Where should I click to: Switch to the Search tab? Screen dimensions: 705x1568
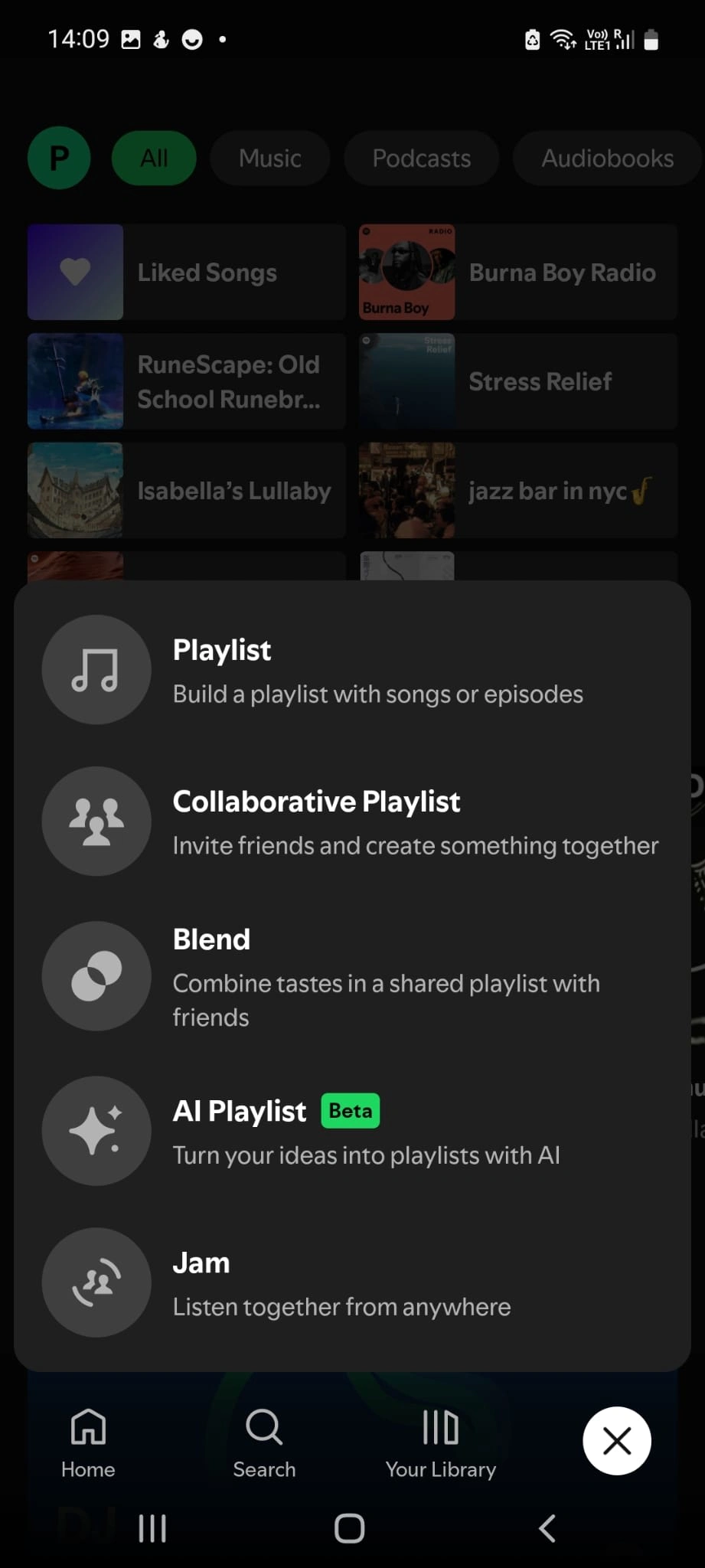[264, 1444]
